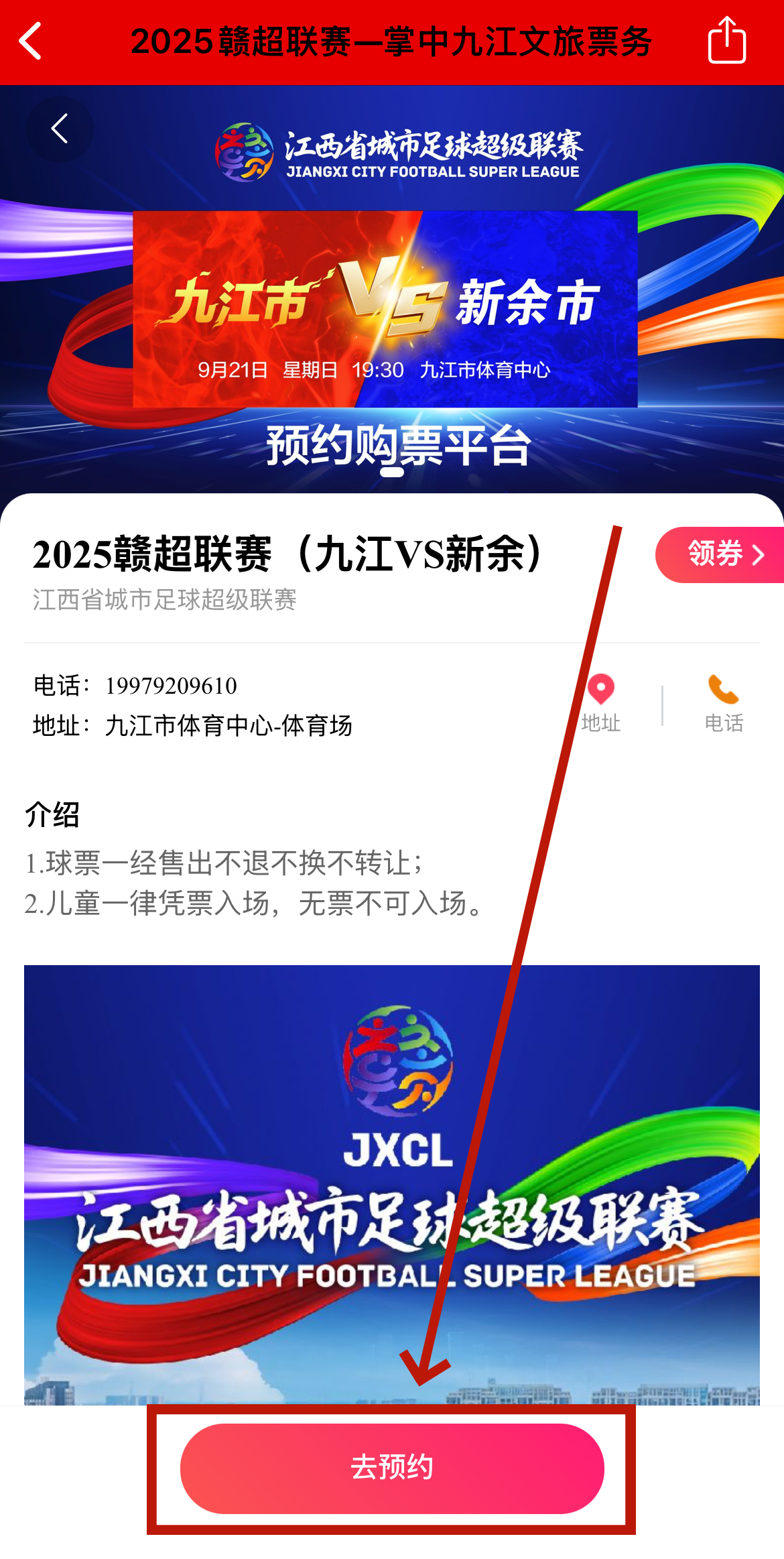
Task: Share this ticketing page
Action: click(727, 41)
